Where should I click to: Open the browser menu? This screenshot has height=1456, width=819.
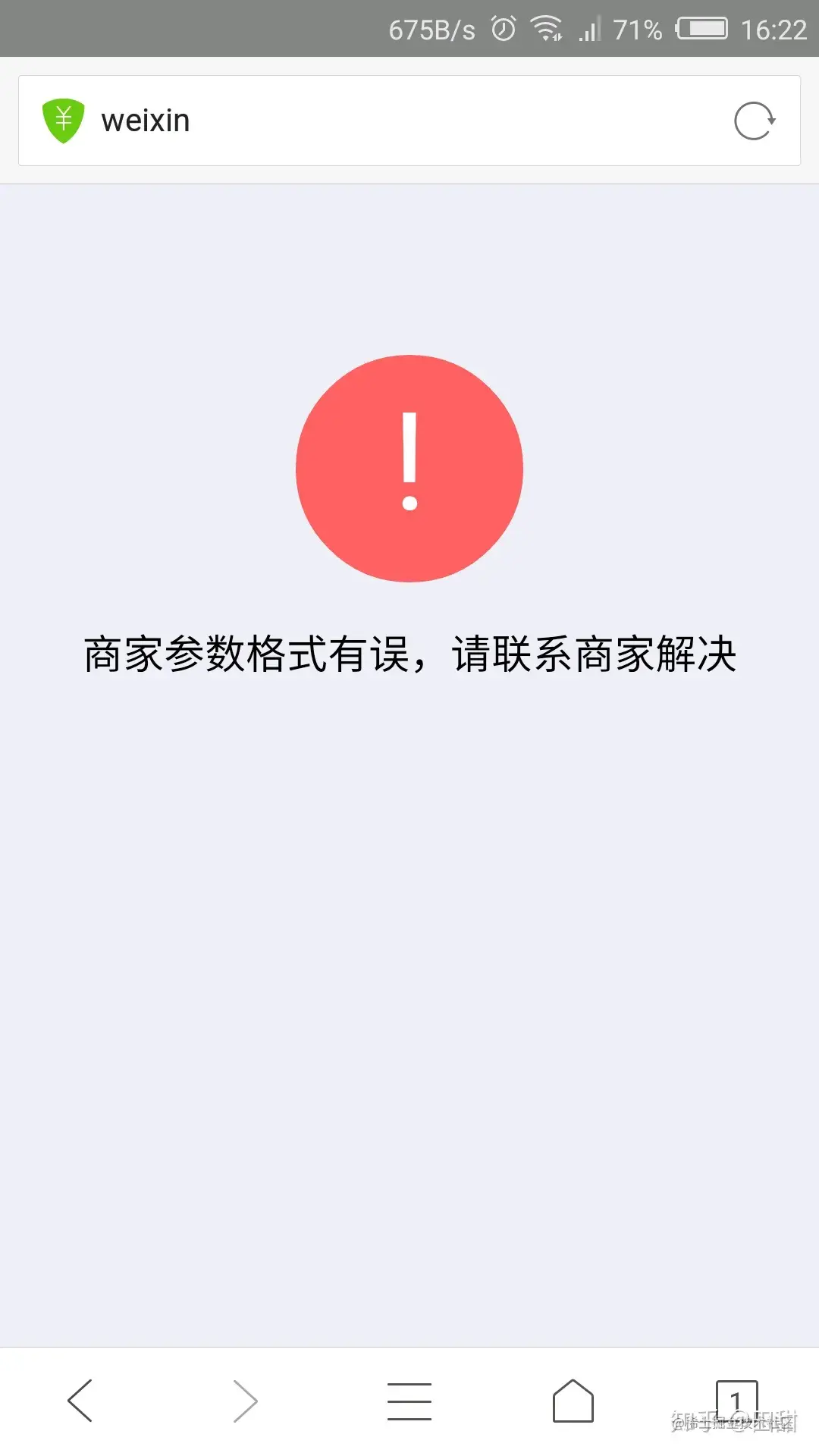point(409,1401)
